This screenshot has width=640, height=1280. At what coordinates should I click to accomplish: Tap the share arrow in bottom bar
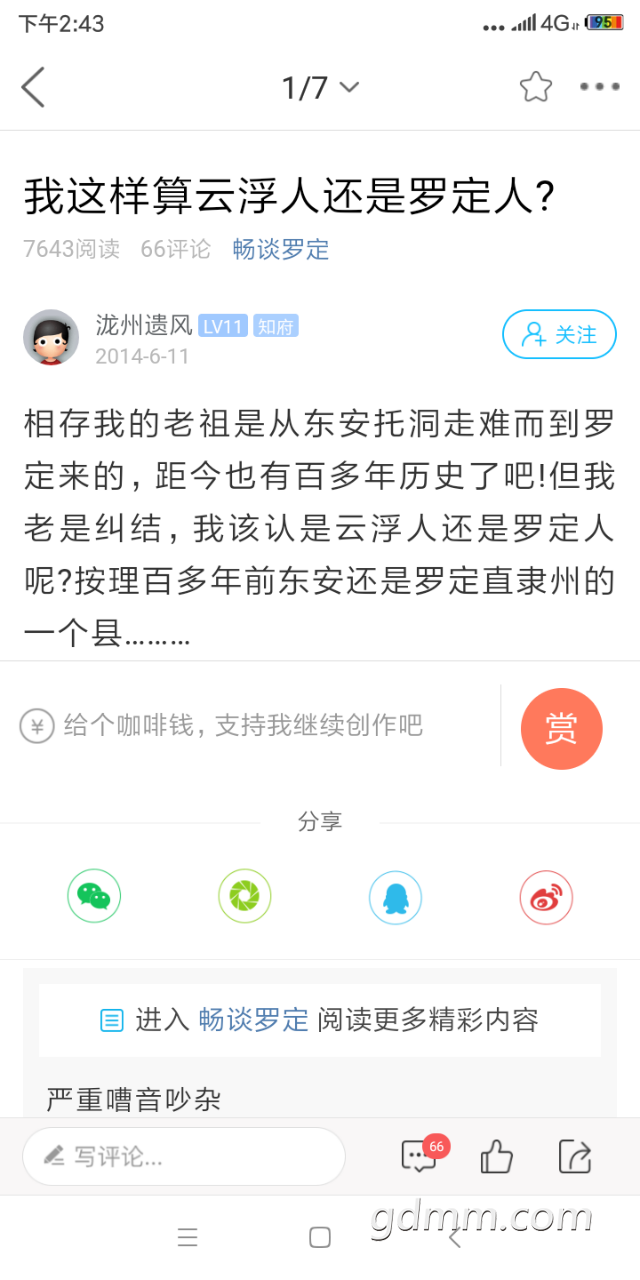[x=575, y=1157]
